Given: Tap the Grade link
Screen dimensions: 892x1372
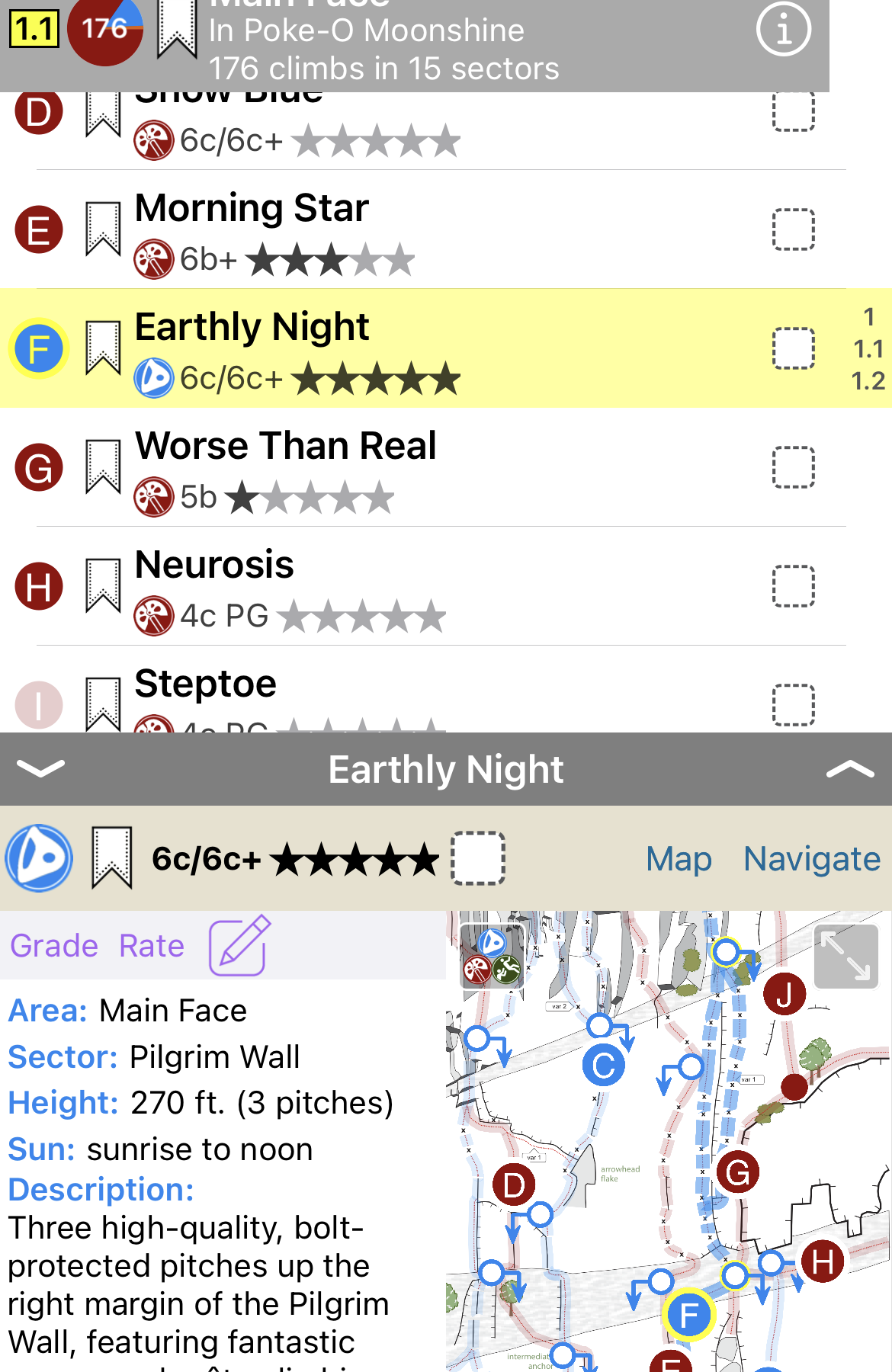Looking at the screenshot, I should [54, 946].
